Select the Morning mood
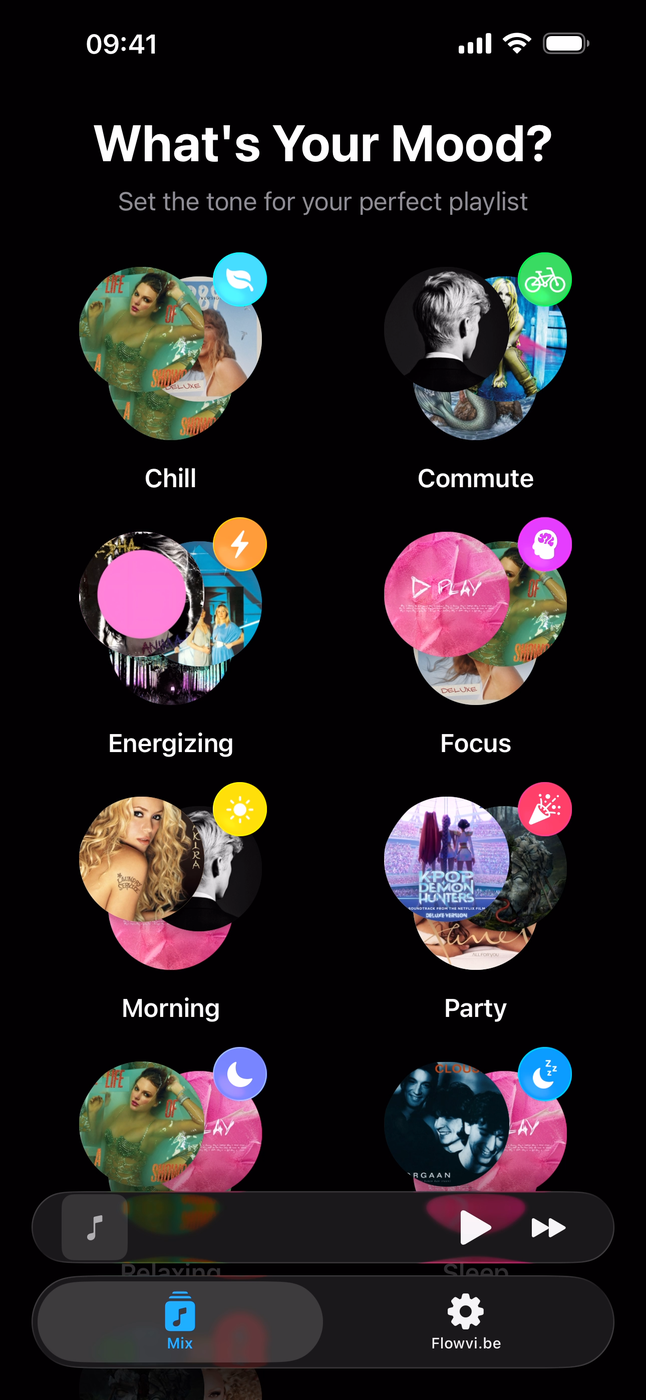This screenshot has width=646, height=1400. (171, 882)
